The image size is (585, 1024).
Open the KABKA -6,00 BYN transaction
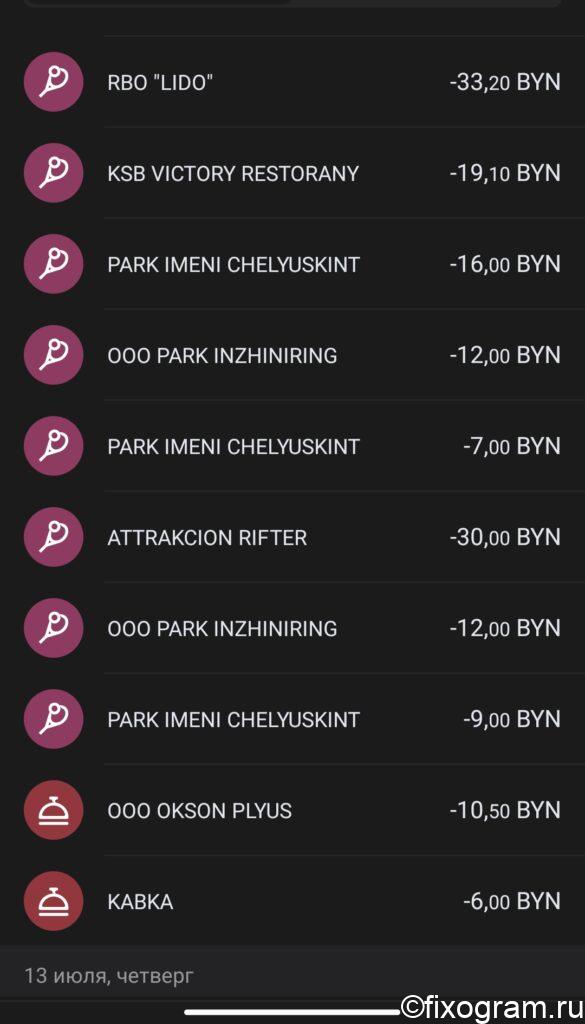pyautogui.click(x=292, y=901)
